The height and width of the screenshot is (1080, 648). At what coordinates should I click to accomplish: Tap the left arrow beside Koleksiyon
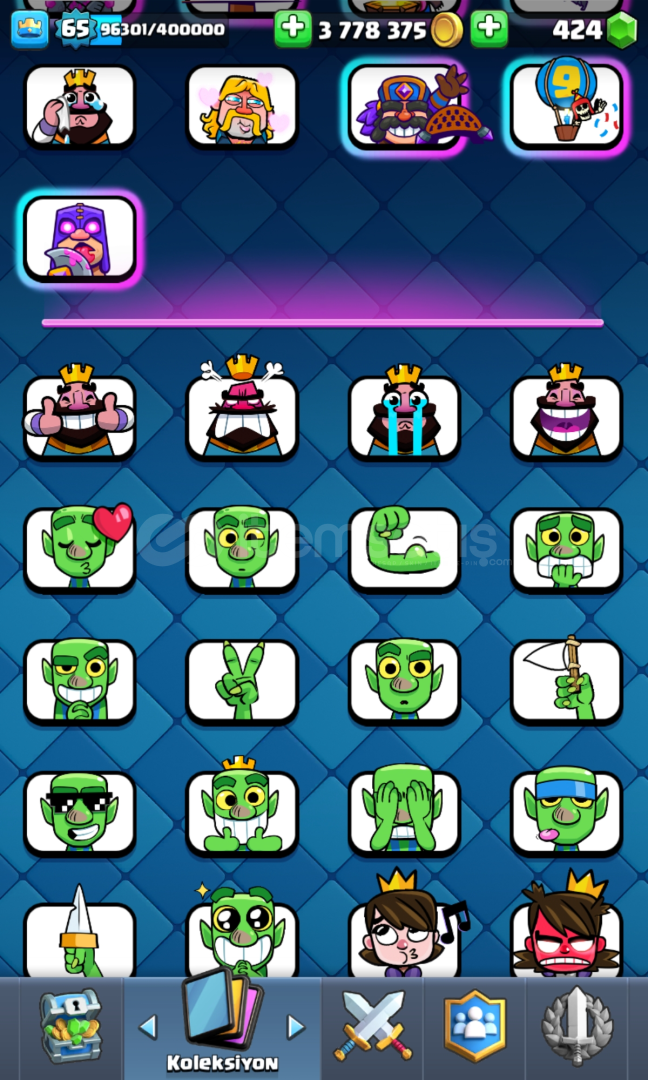pos(148,1026)
